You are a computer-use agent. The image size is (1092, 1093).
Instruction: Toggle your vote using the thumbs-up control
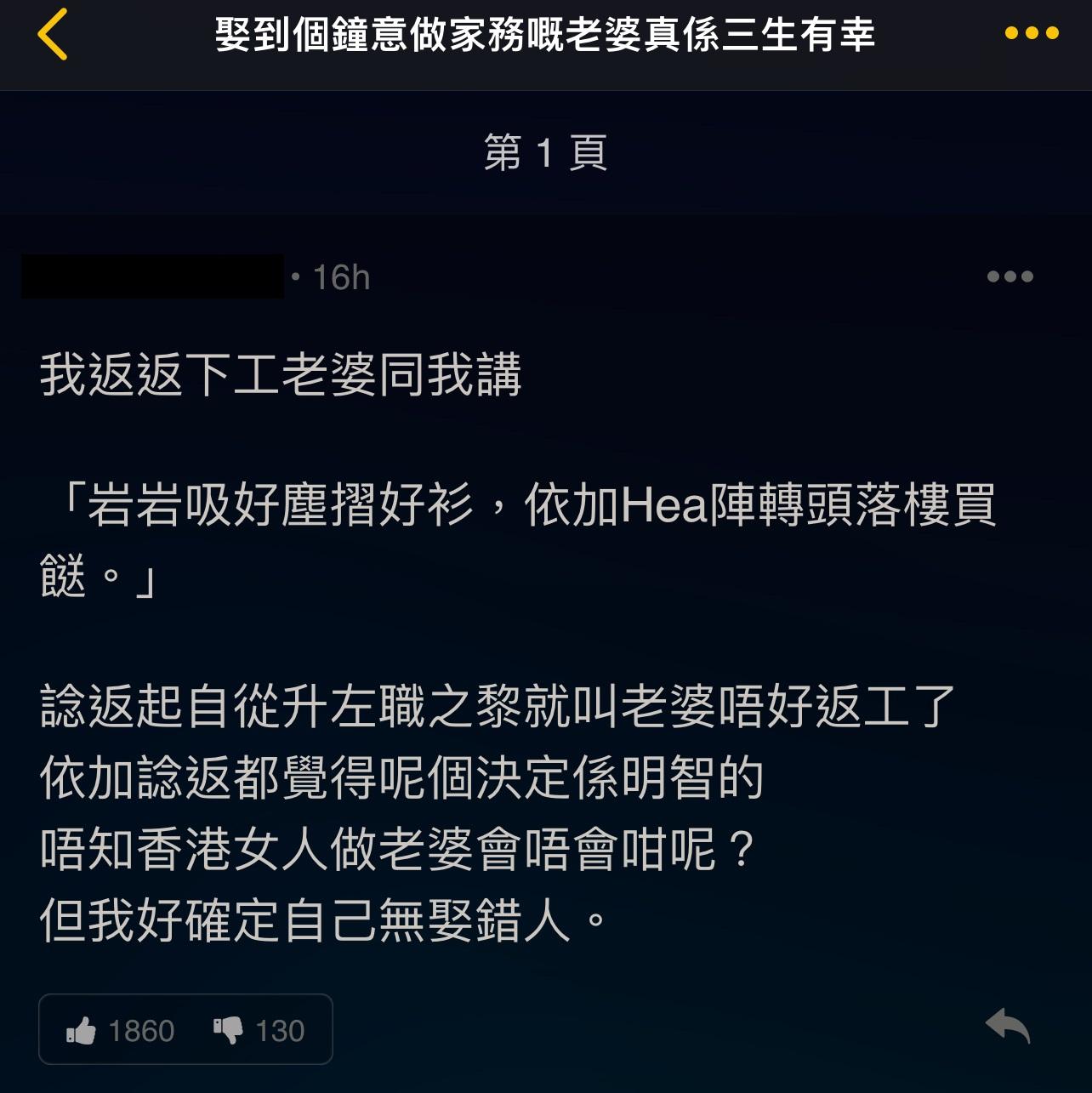tap(82, 1028)
